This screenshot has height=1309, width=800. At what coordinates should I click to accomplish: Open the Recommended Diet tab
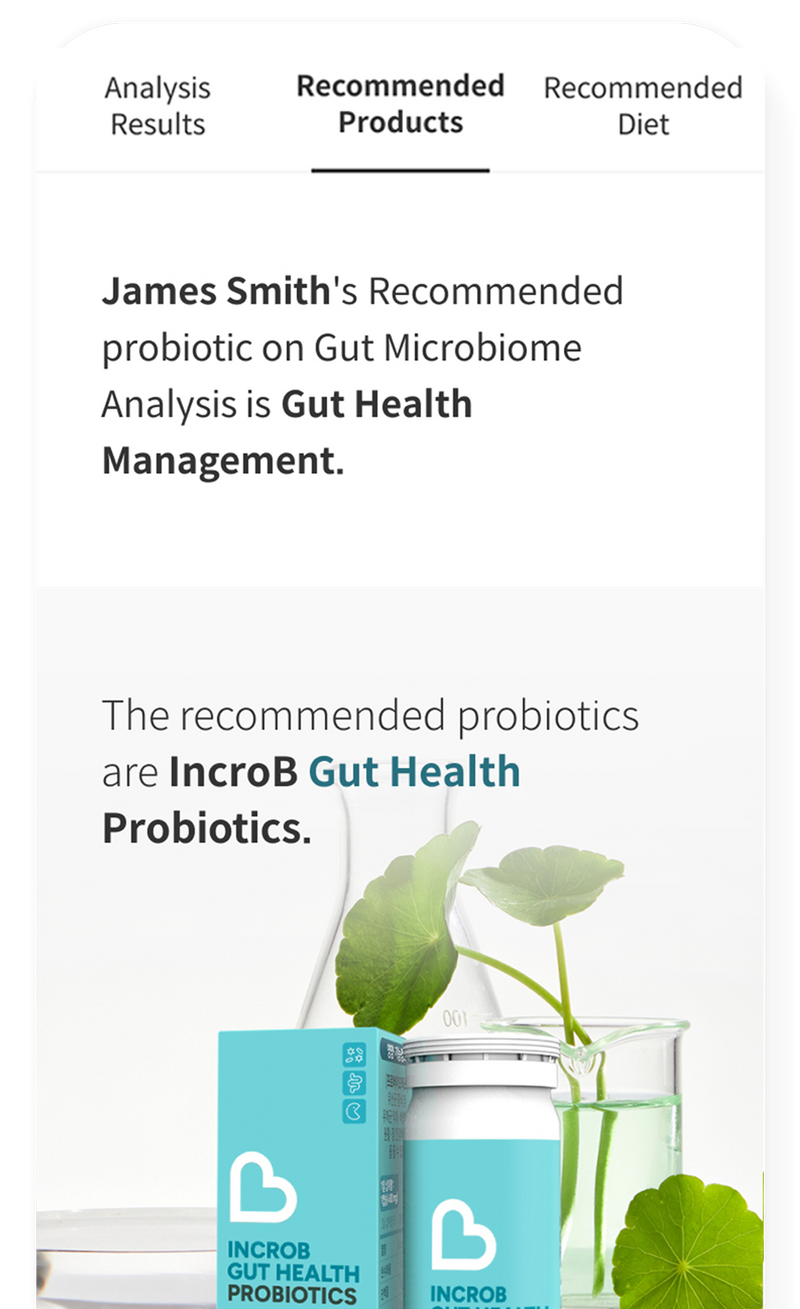(x=642, y=106)
